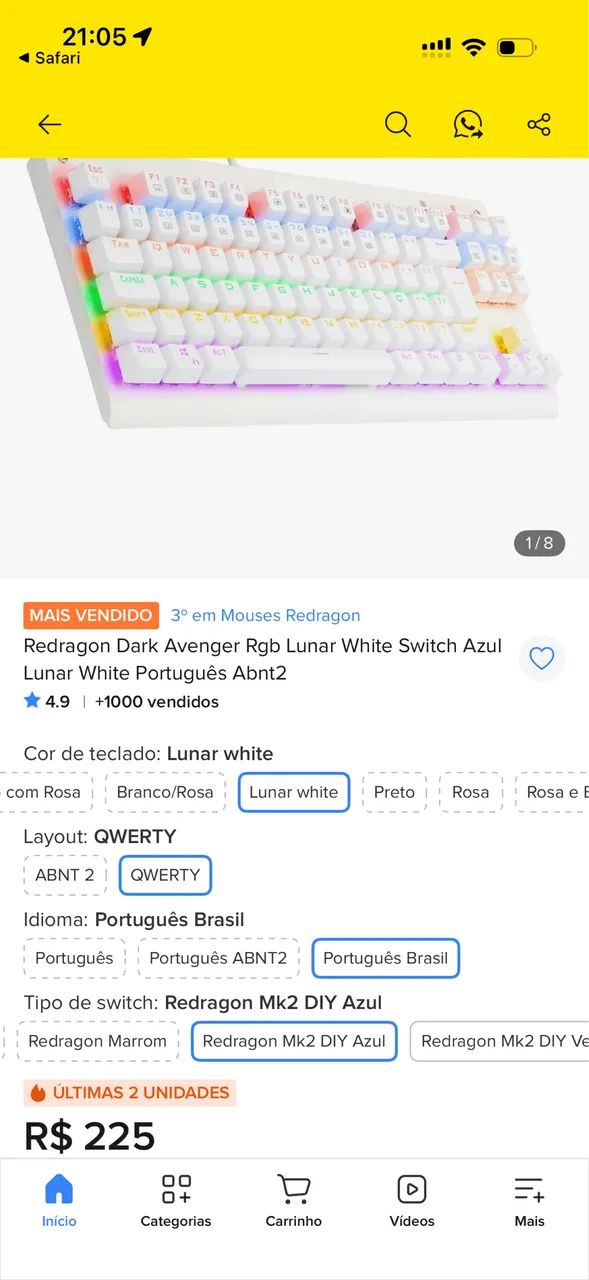Choose the QWERTY layout chip
Viewport: 589px width, 1280px height.
coord(165,875)
